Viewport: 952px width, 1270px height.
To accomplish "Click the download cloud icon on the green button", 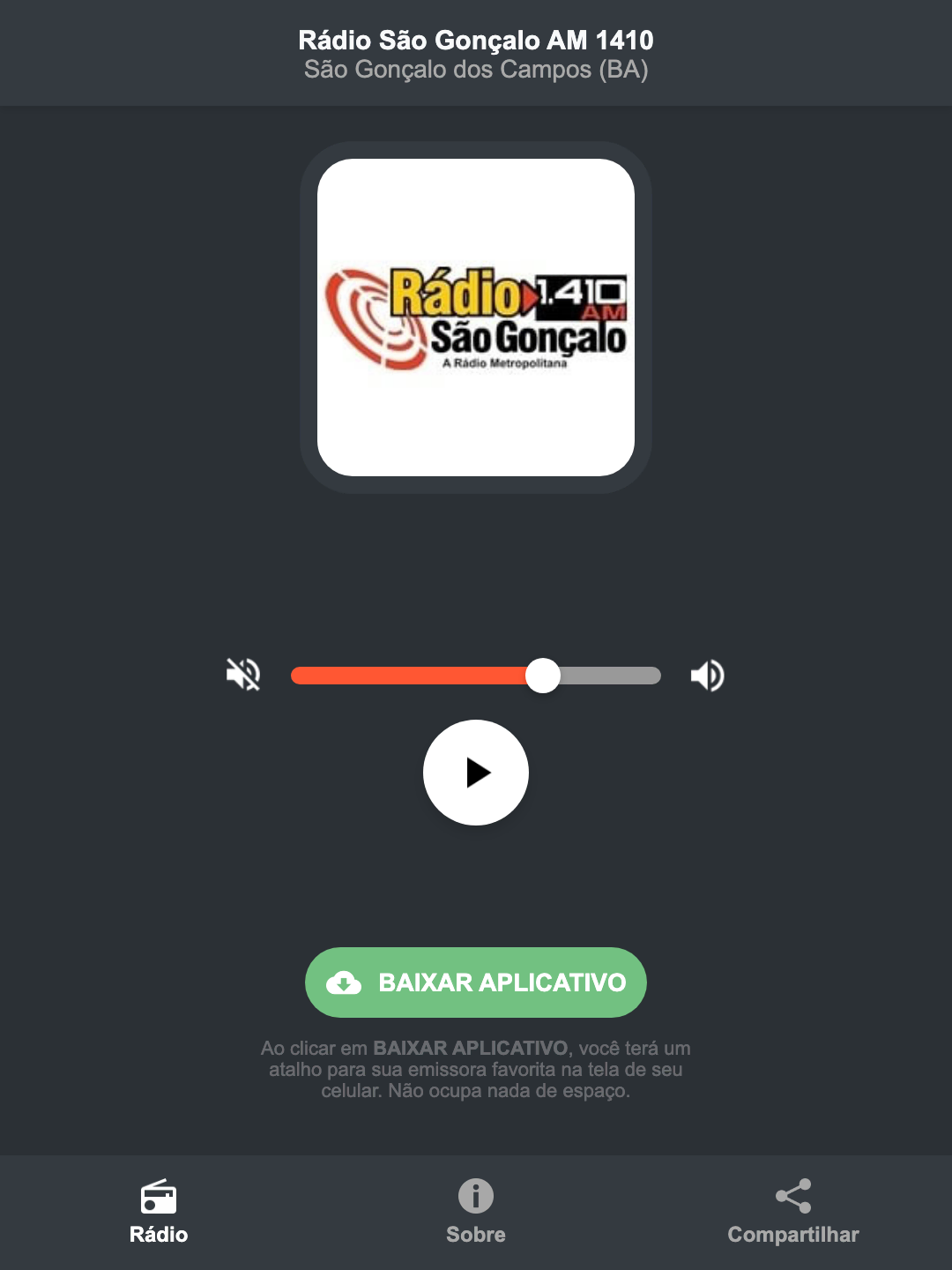I will pyautogui.click(x=346, y=982).
